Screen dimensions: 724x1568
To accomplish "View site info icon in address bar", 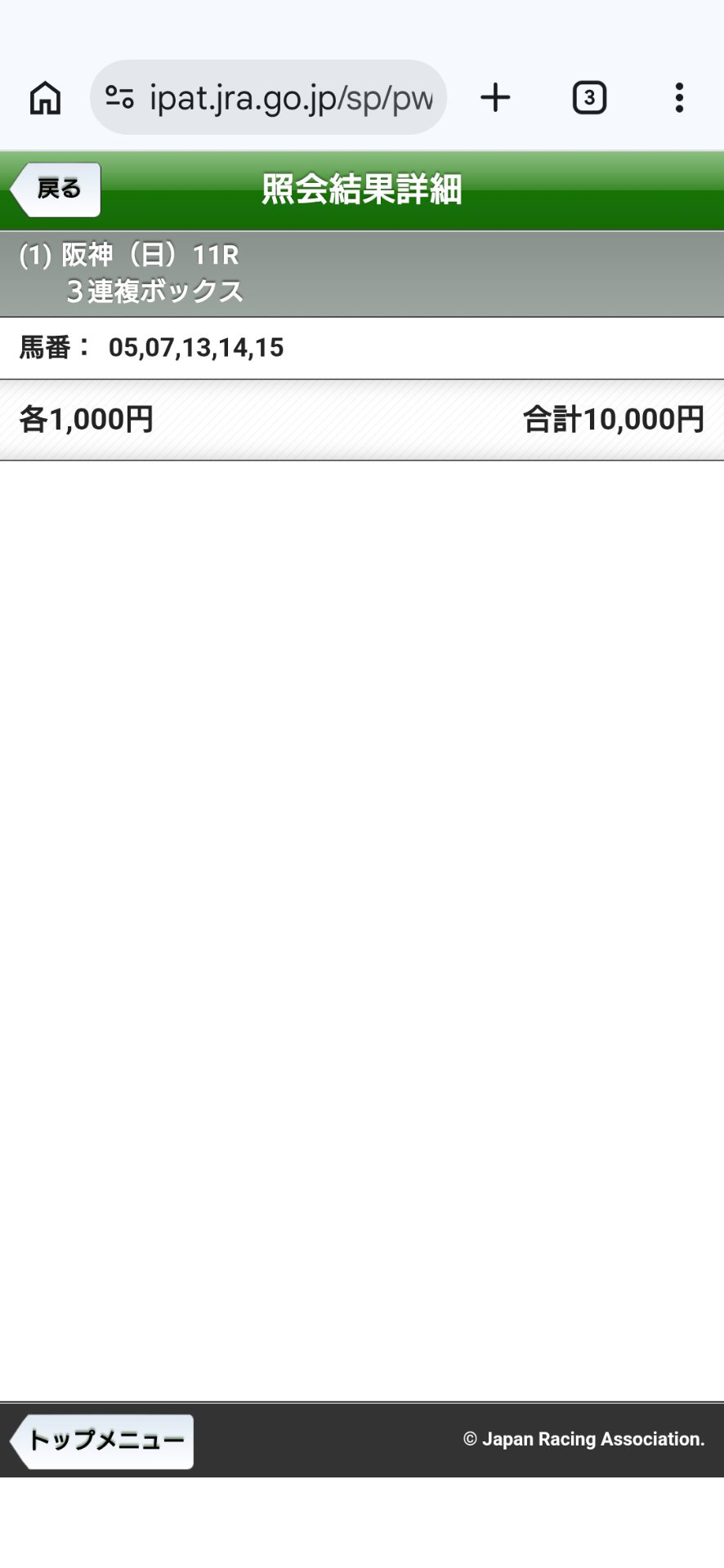I will coord(120,98).
